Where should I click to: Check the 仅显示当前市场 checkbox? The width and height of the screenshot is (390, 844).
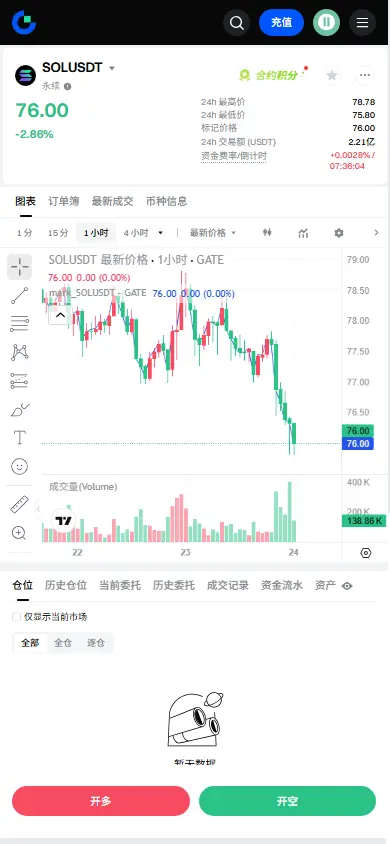pyautogui.click(x=17, y=617)
